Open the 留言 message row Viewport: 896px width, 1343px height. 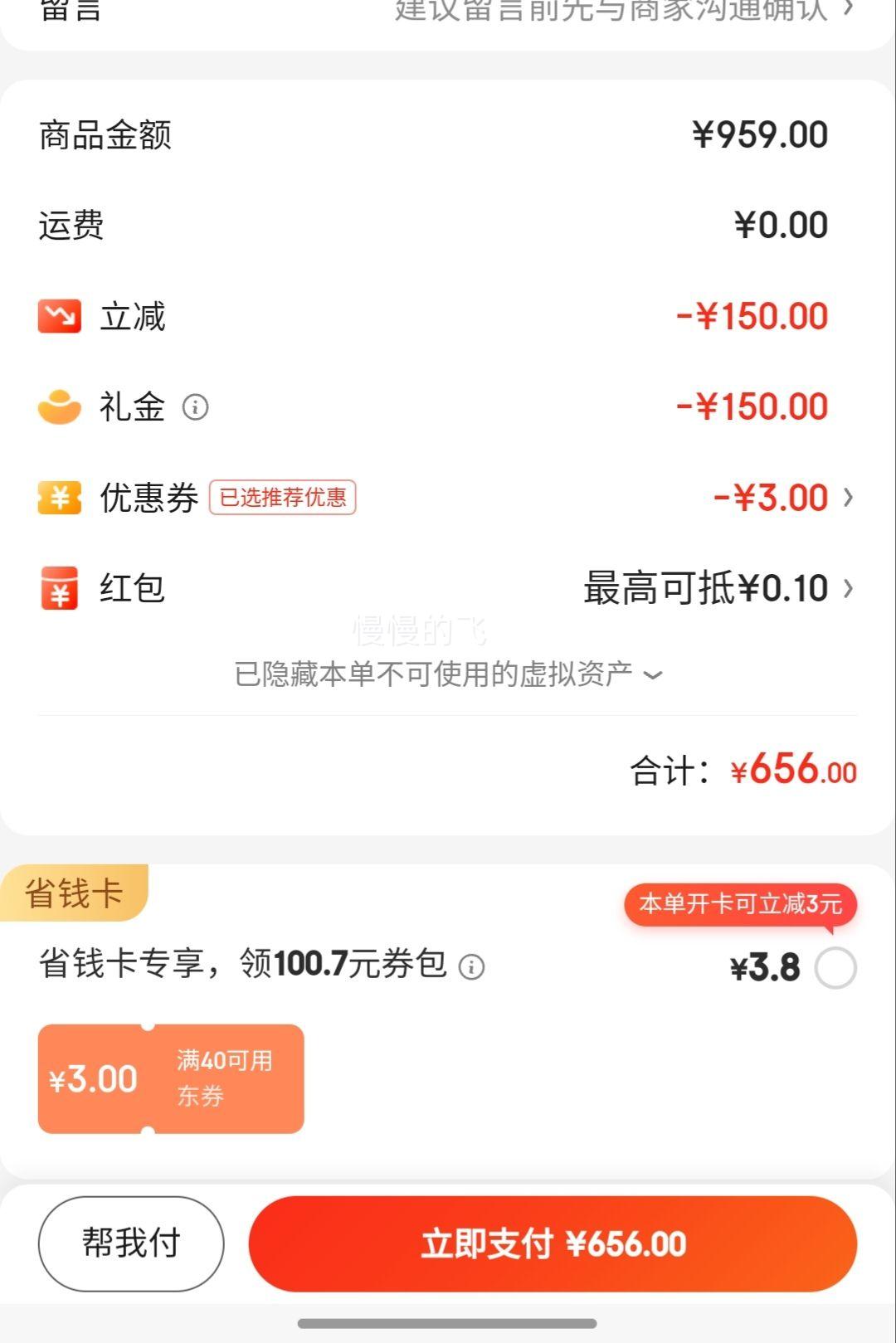point(448,12)
